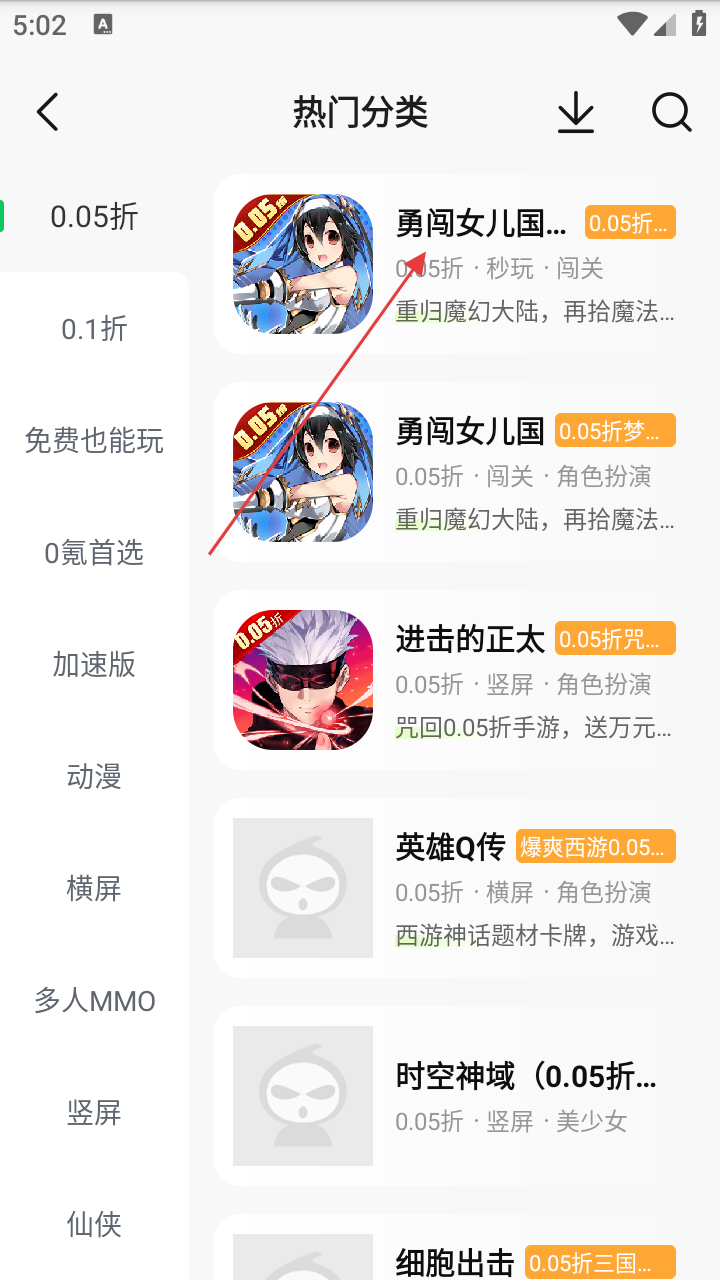720x1280 pixels.
Task: Choose the 竖屏 category
Action: (x=94, y=1112)
